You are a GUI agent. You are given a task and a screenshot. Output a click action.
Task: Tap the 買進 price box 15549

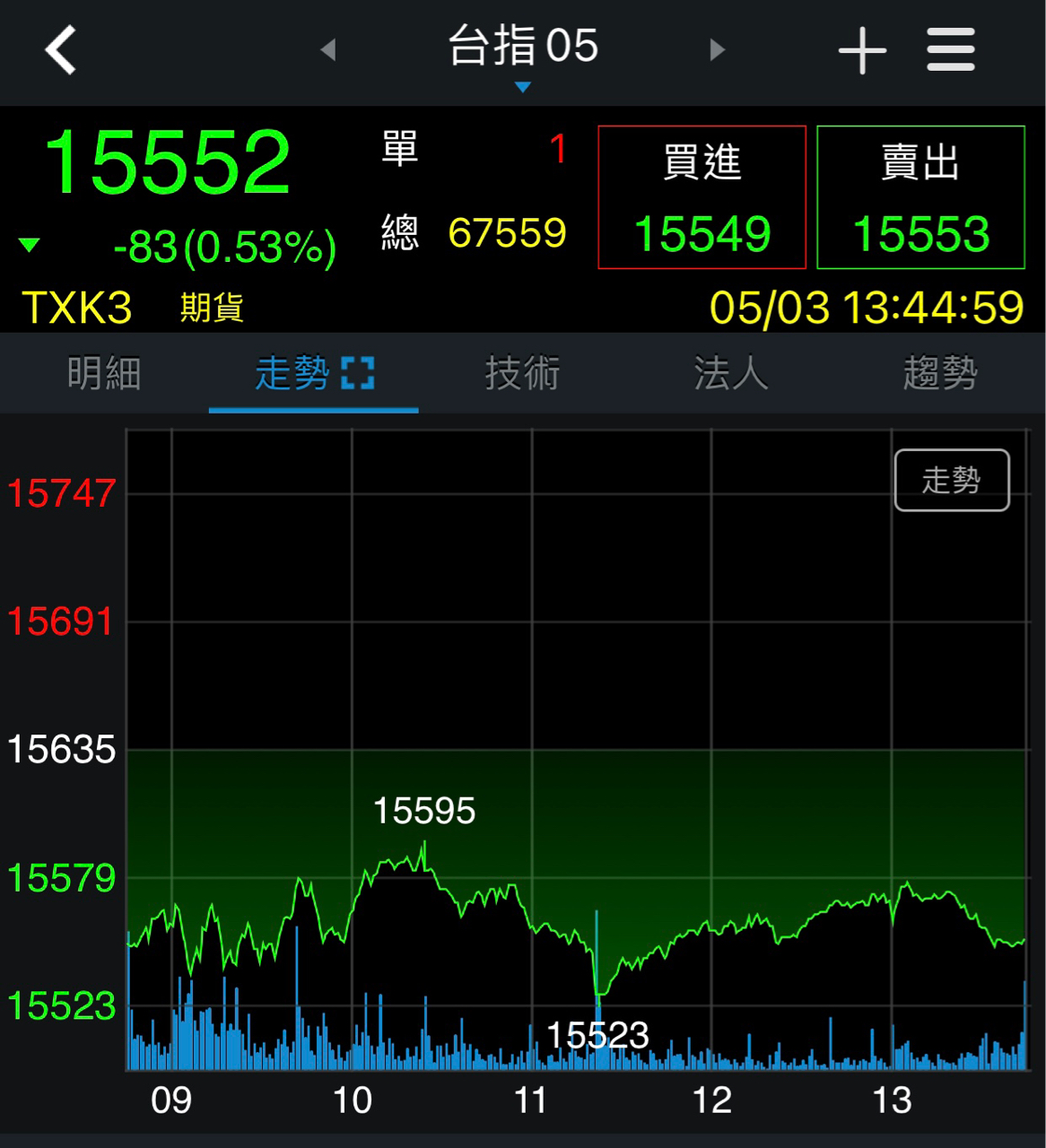pos(702,197)
